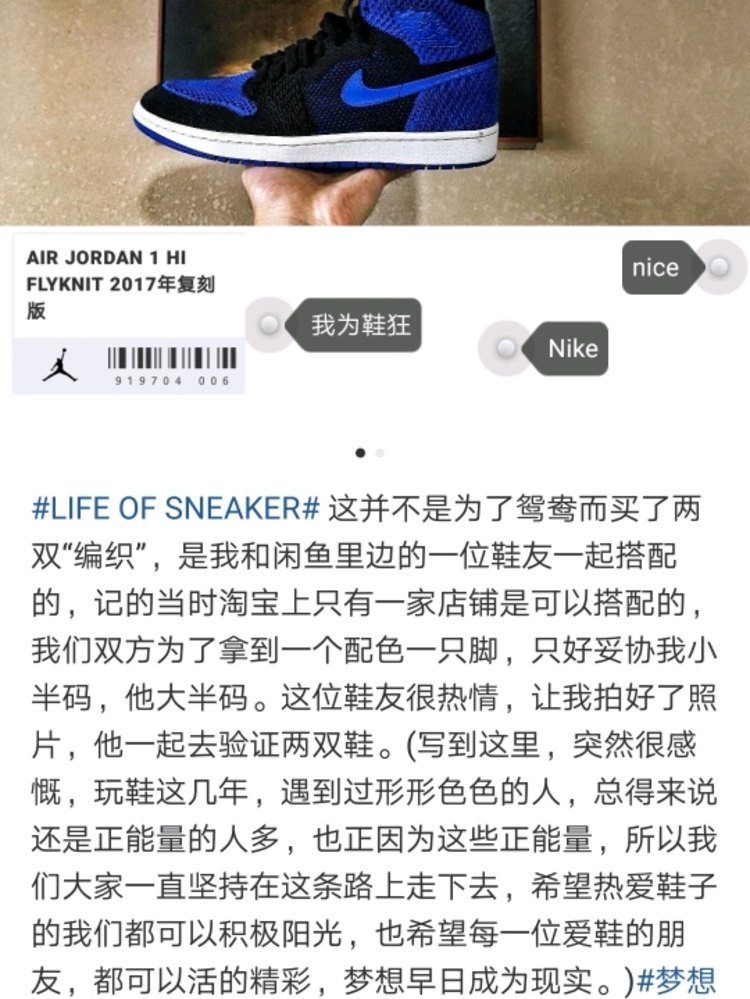Viewport: 750px width, 999px height.
Task: Open the Nike brand tag
Action: (x=572, y=348)
